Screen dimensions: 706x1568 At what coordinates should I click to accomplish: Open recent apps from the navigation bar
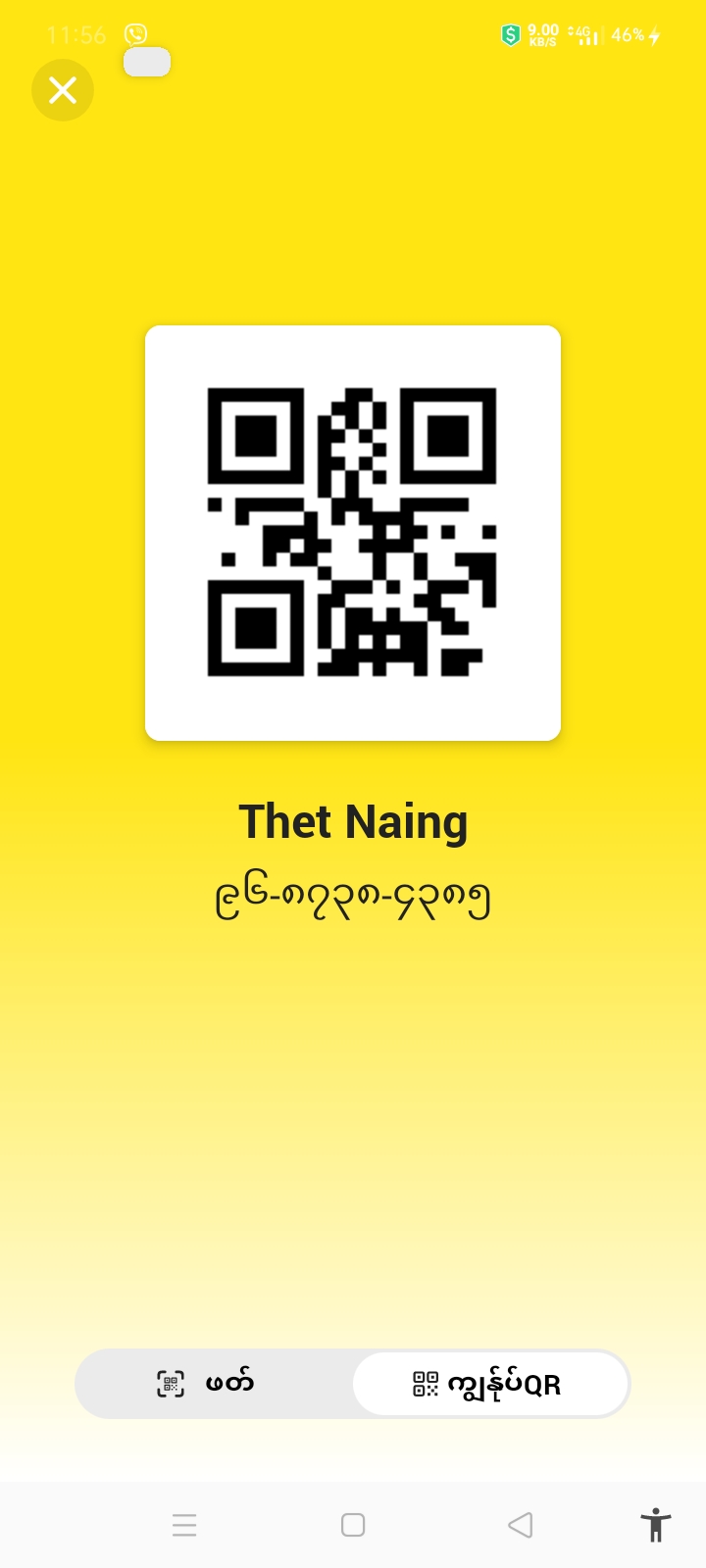tap(184, 1525)
